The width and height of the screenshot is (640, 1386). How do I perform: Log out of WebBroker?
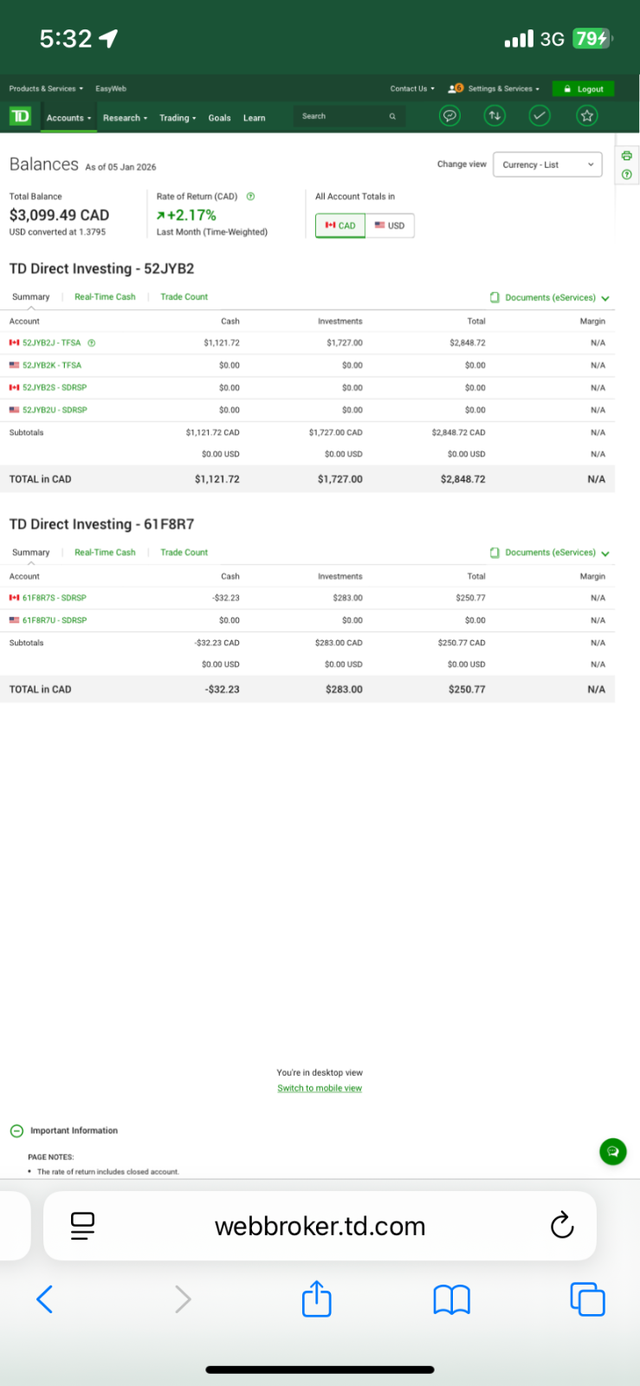coord(583,89)
